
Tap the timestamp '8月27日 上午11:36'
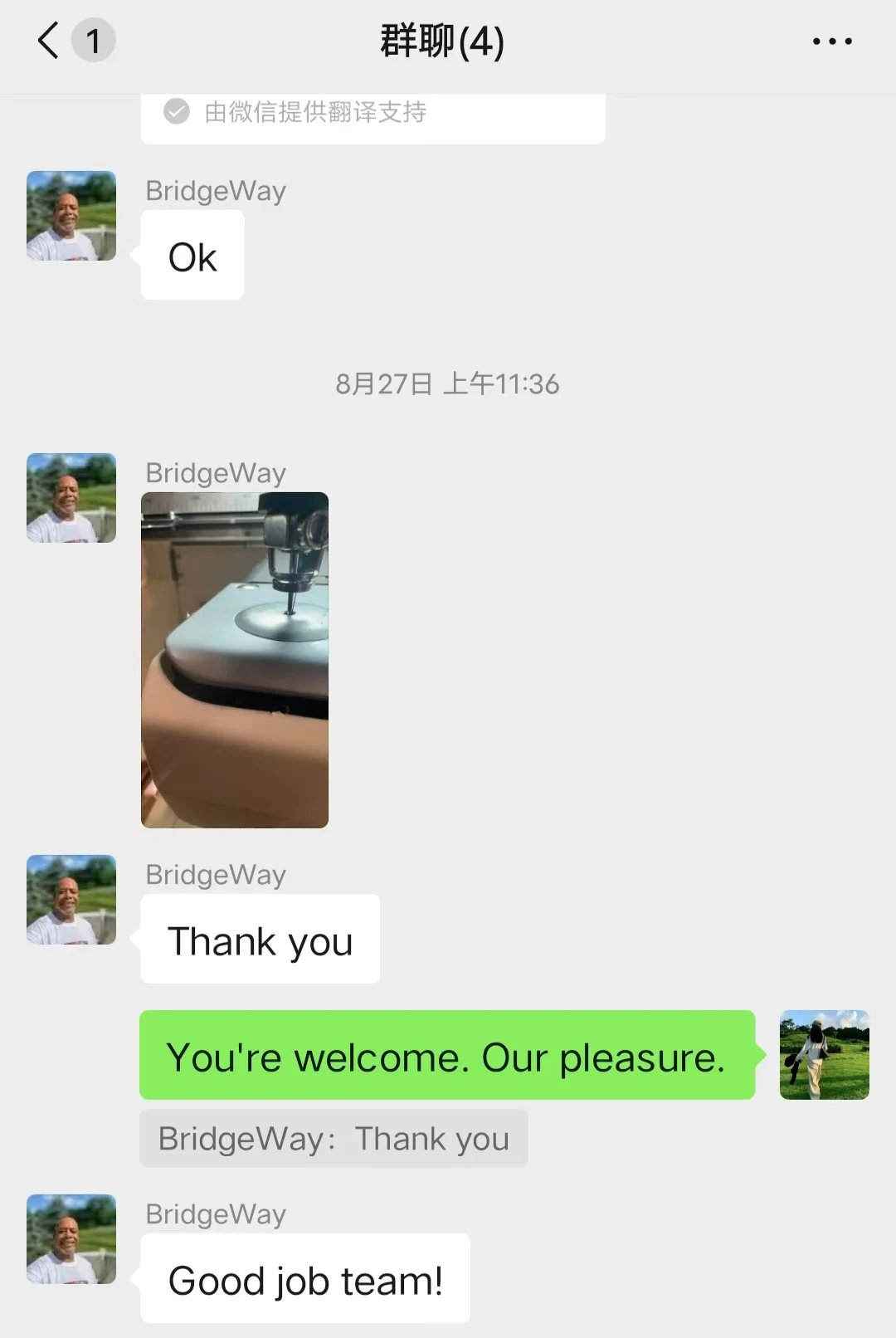point(447,383)
